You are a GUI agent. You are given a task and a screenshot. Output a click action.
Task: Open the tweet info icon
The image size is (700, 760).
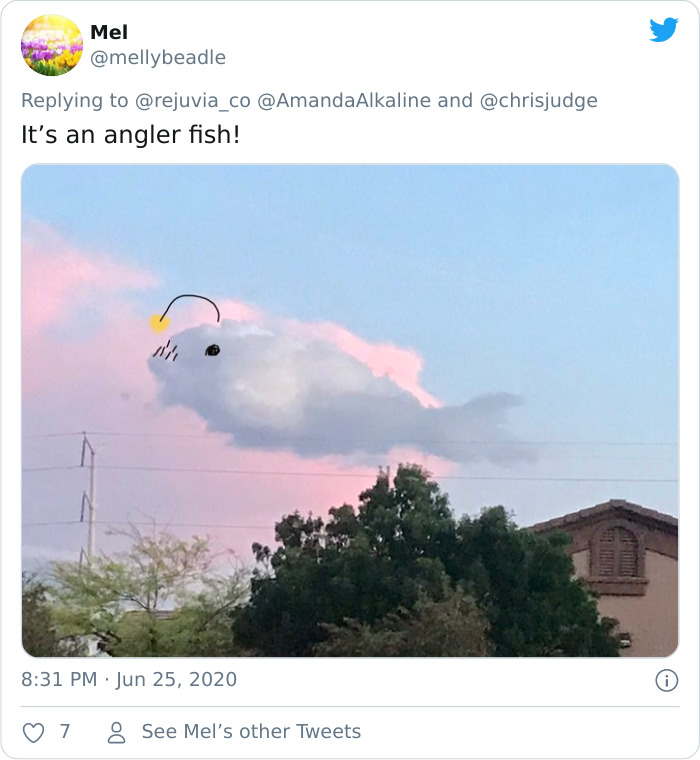(666, 681)
